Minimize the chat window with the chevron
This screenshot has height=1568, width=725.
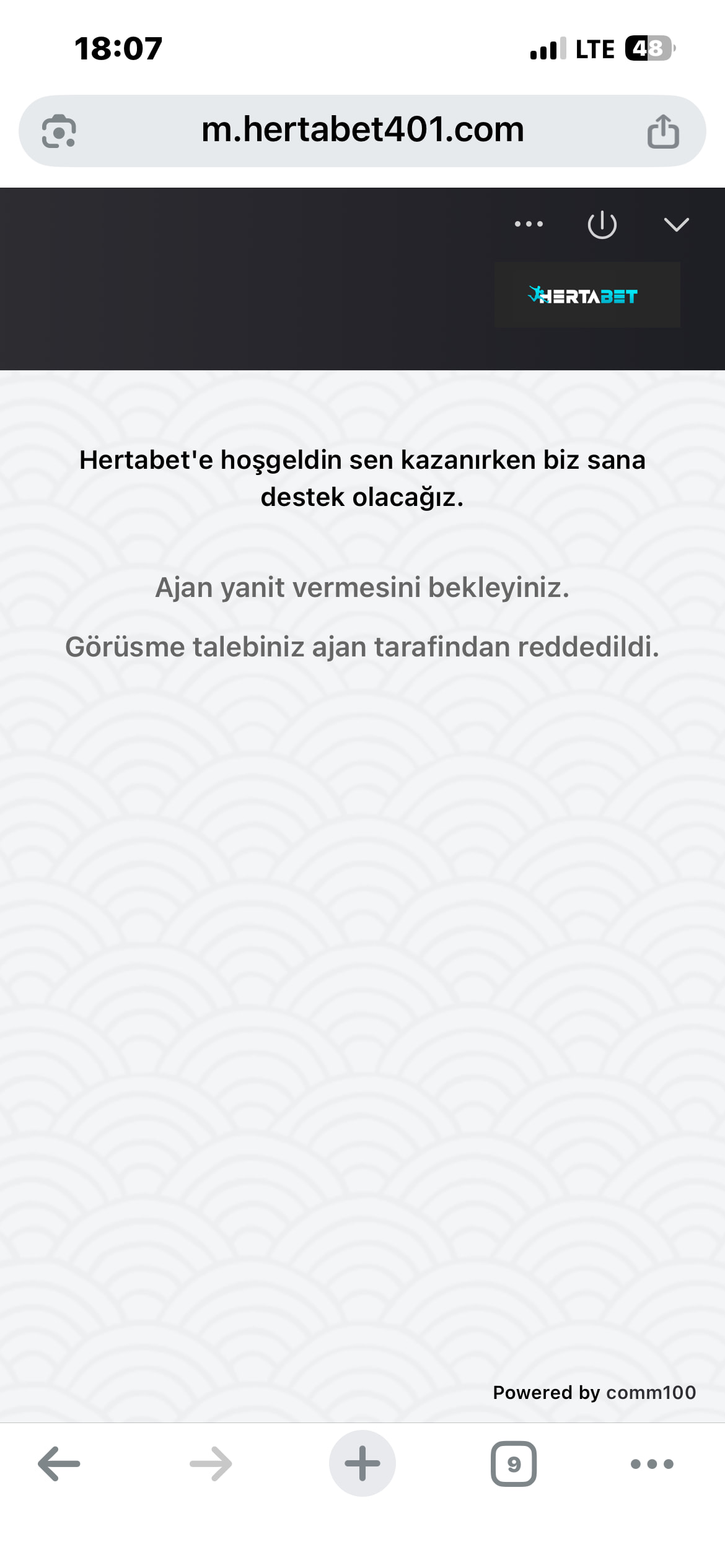[x=676, y=224]
